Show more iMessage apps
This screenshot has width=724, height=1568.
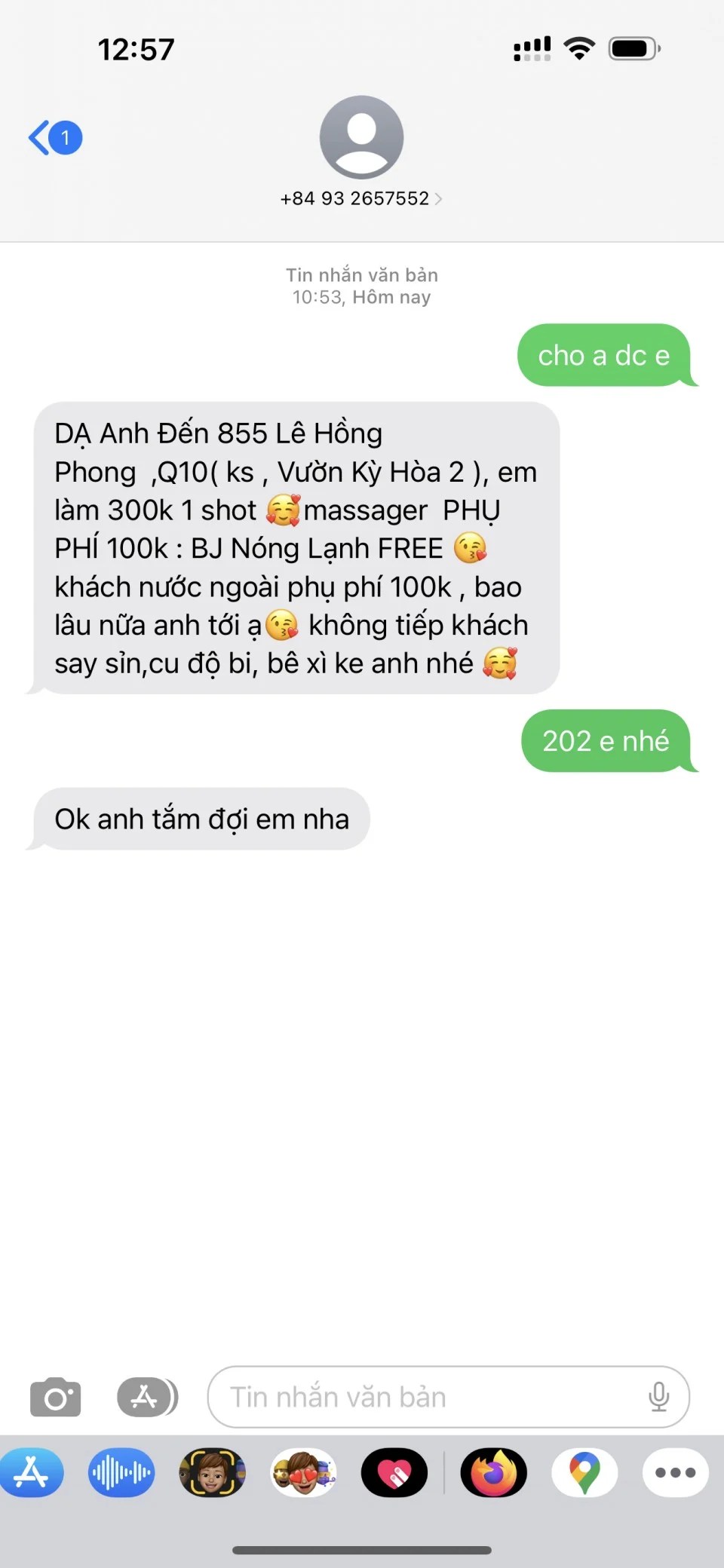click(675, 1472)
